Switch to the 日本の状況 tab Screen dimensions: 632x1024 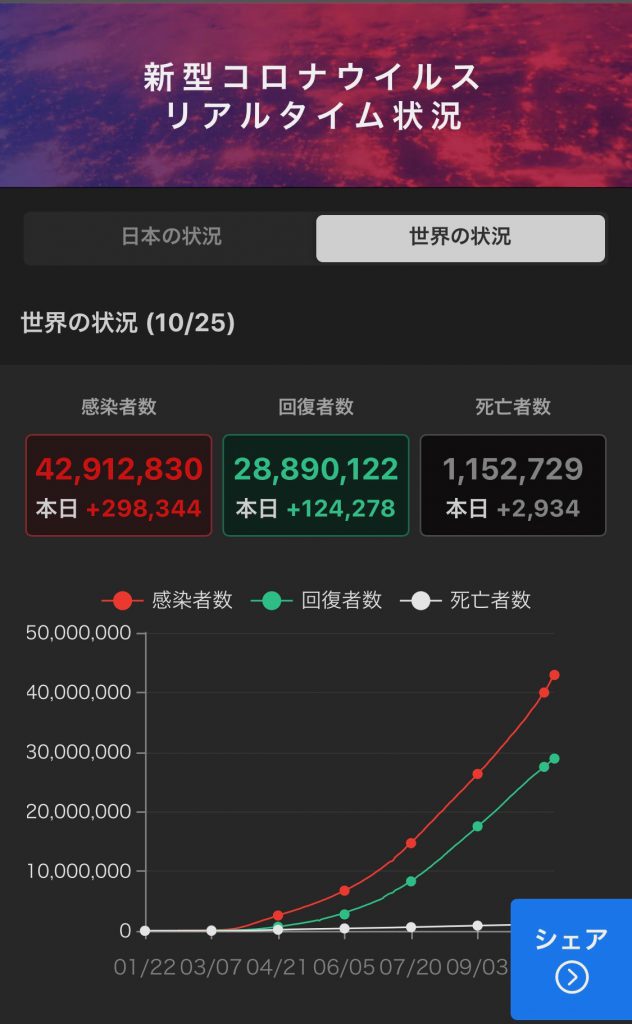[171, 237]
